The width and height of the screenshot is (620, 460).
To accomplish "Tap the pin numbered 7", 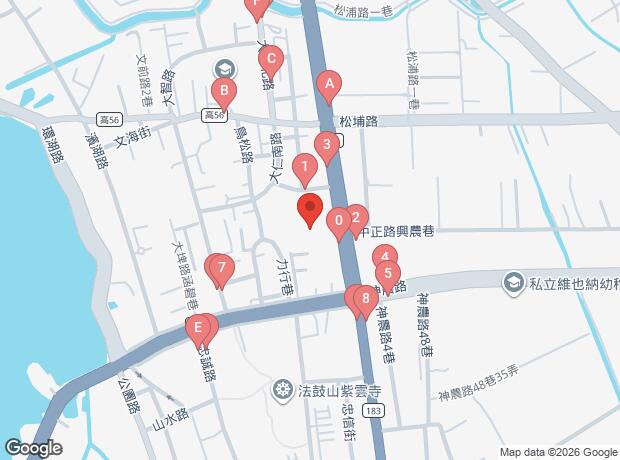I will click(x=222, y=268).
